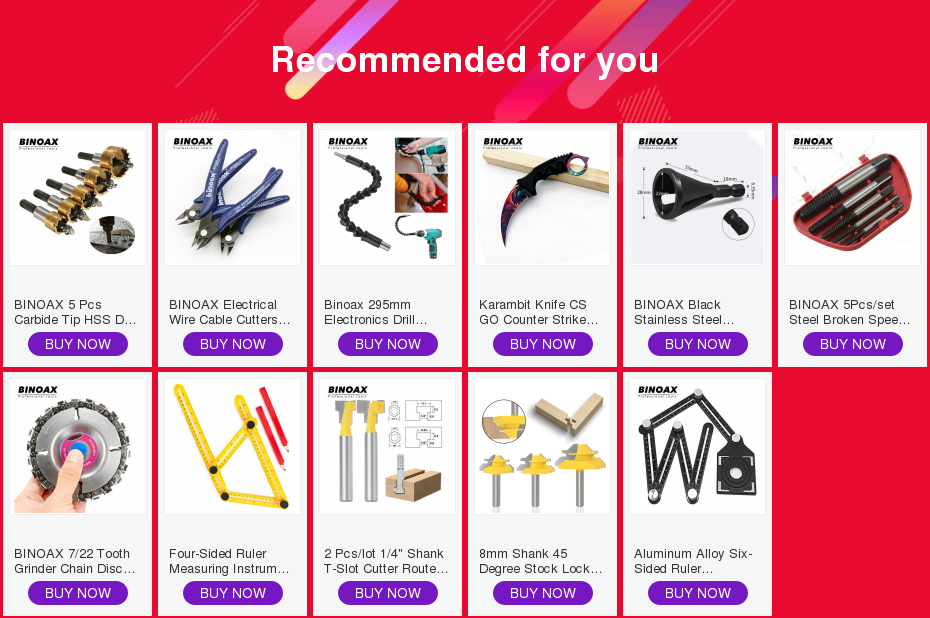930x618 pixels.
Task: Tap BUY NOW for BINOAX 7/22 Tooth Grinder Disc
Action: (78, 593)
